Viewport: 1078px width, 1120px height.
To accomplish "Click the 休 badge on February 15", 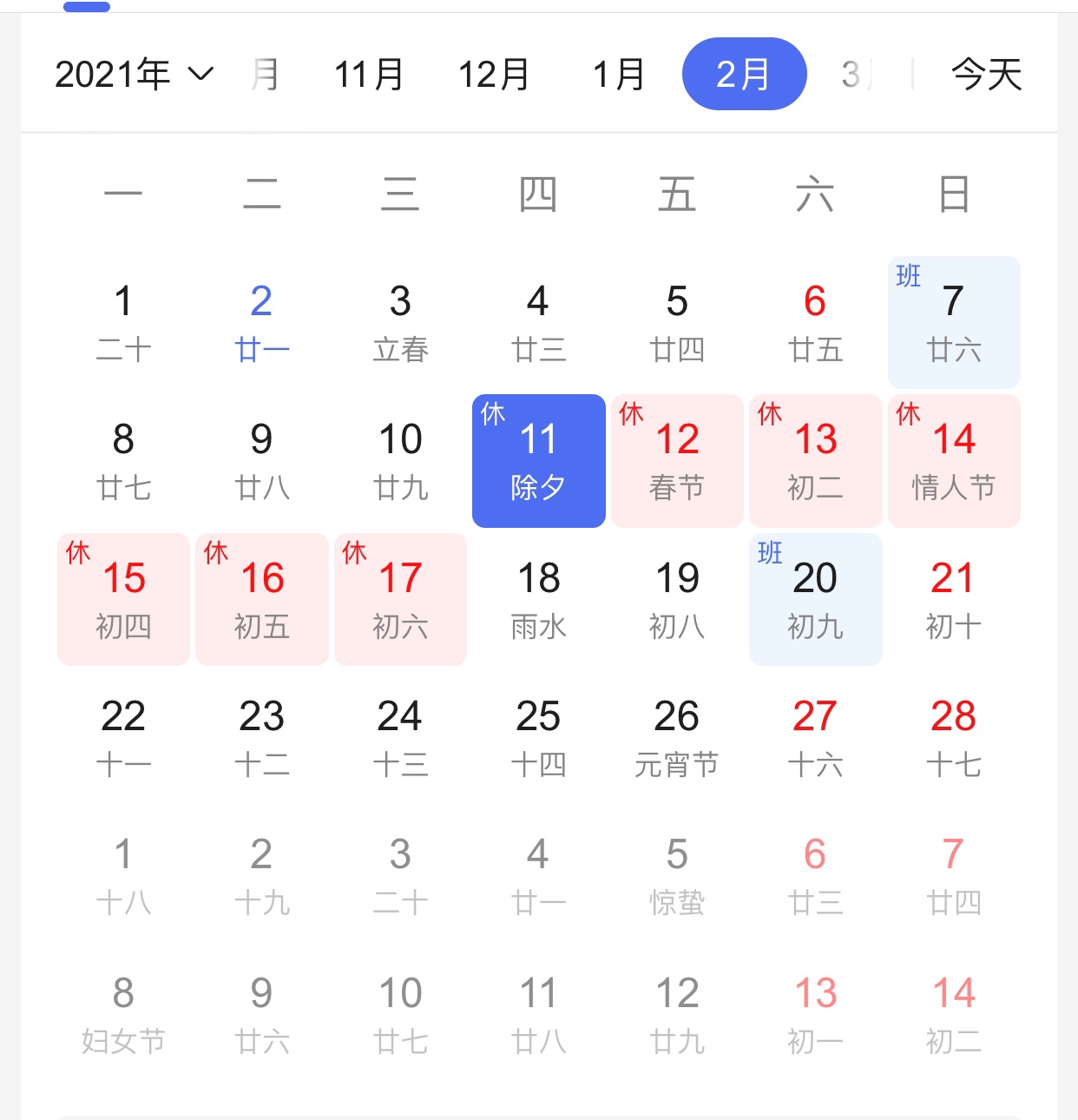I will tap(76, 554).
